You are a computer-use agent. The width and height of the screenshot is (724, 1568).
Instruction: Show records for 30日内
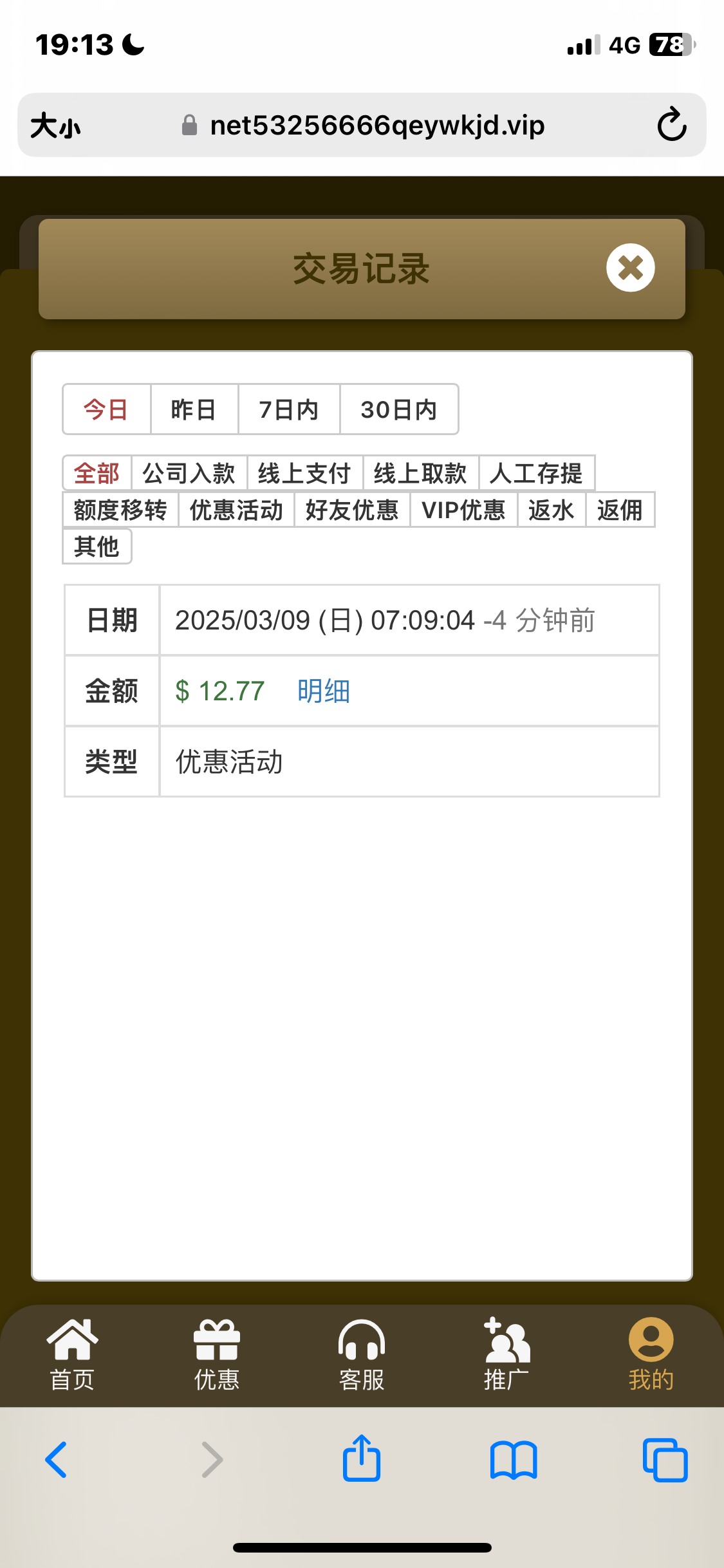[398, 409]
